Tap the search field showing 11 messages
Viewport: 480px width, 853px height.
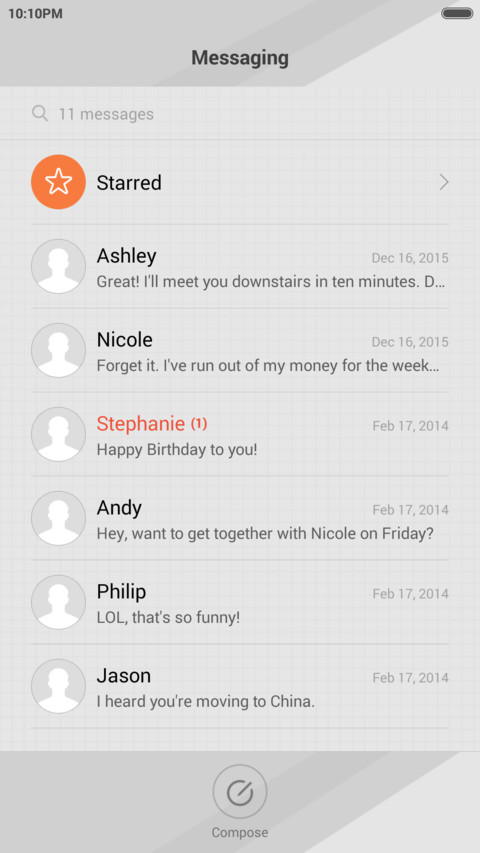pyautogui.click(x=240, y=114)
